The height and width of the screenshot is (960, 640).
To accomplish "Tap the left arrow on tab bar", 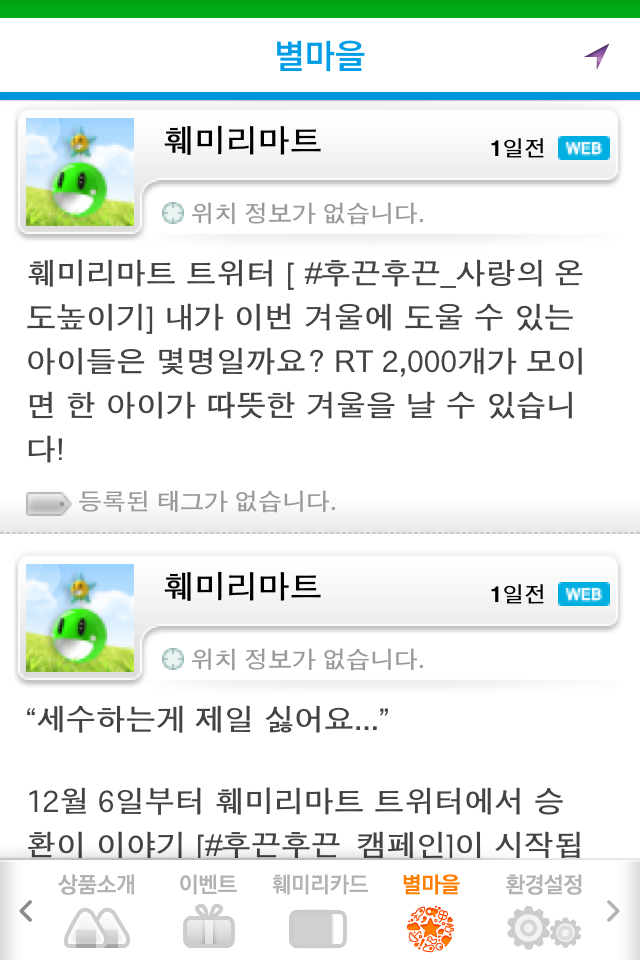I will pos(27,911).
